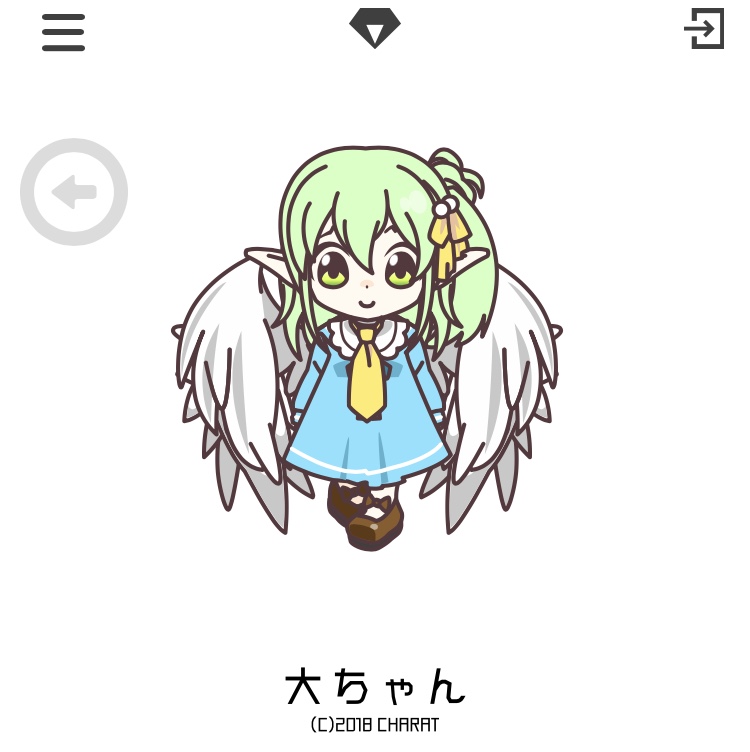750x752 pixels.
Task: Go back using the circular arrow button
Action: click(x=74, y=192)
